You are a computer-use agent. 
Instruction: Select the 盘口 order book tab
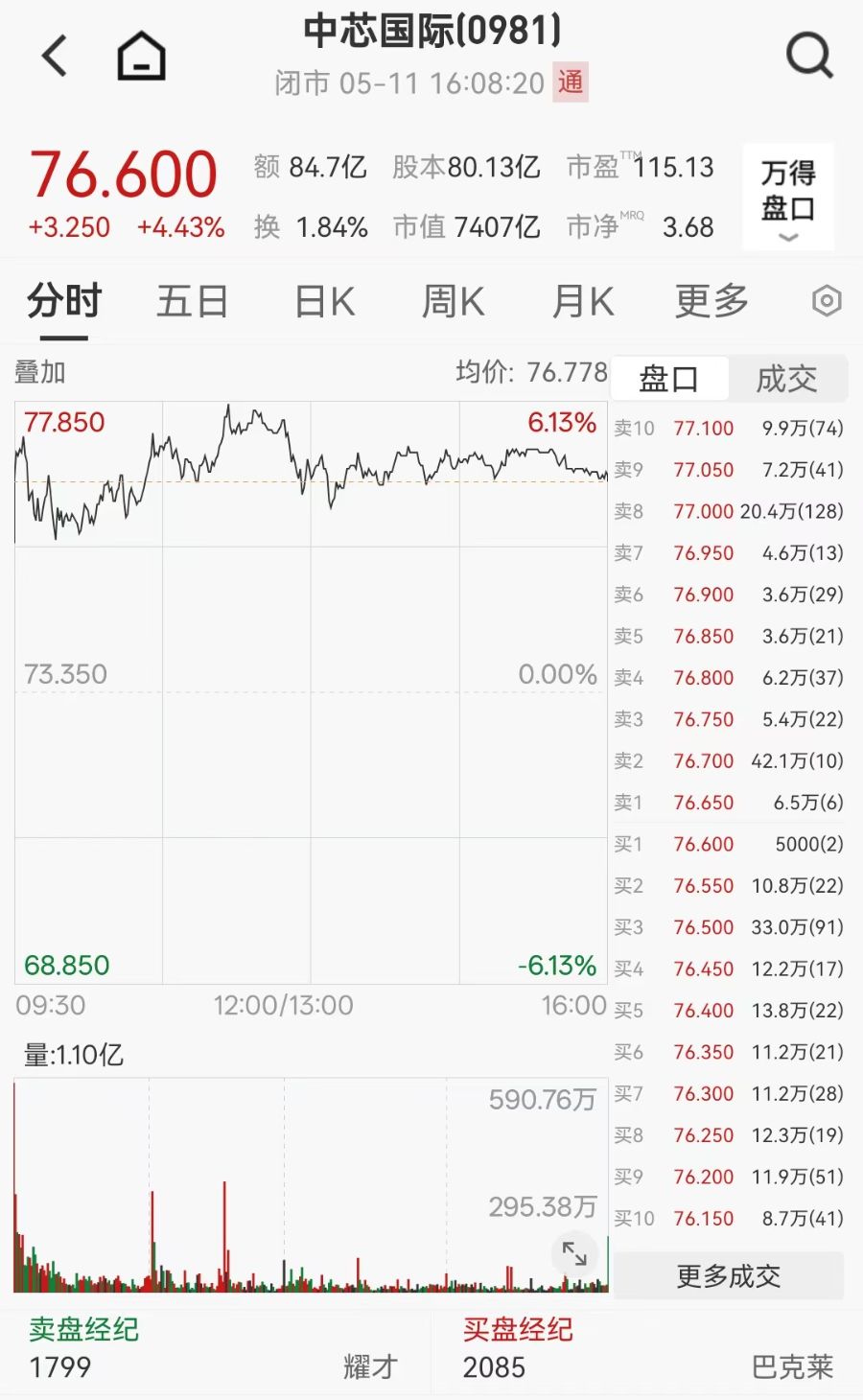(669, 379)
